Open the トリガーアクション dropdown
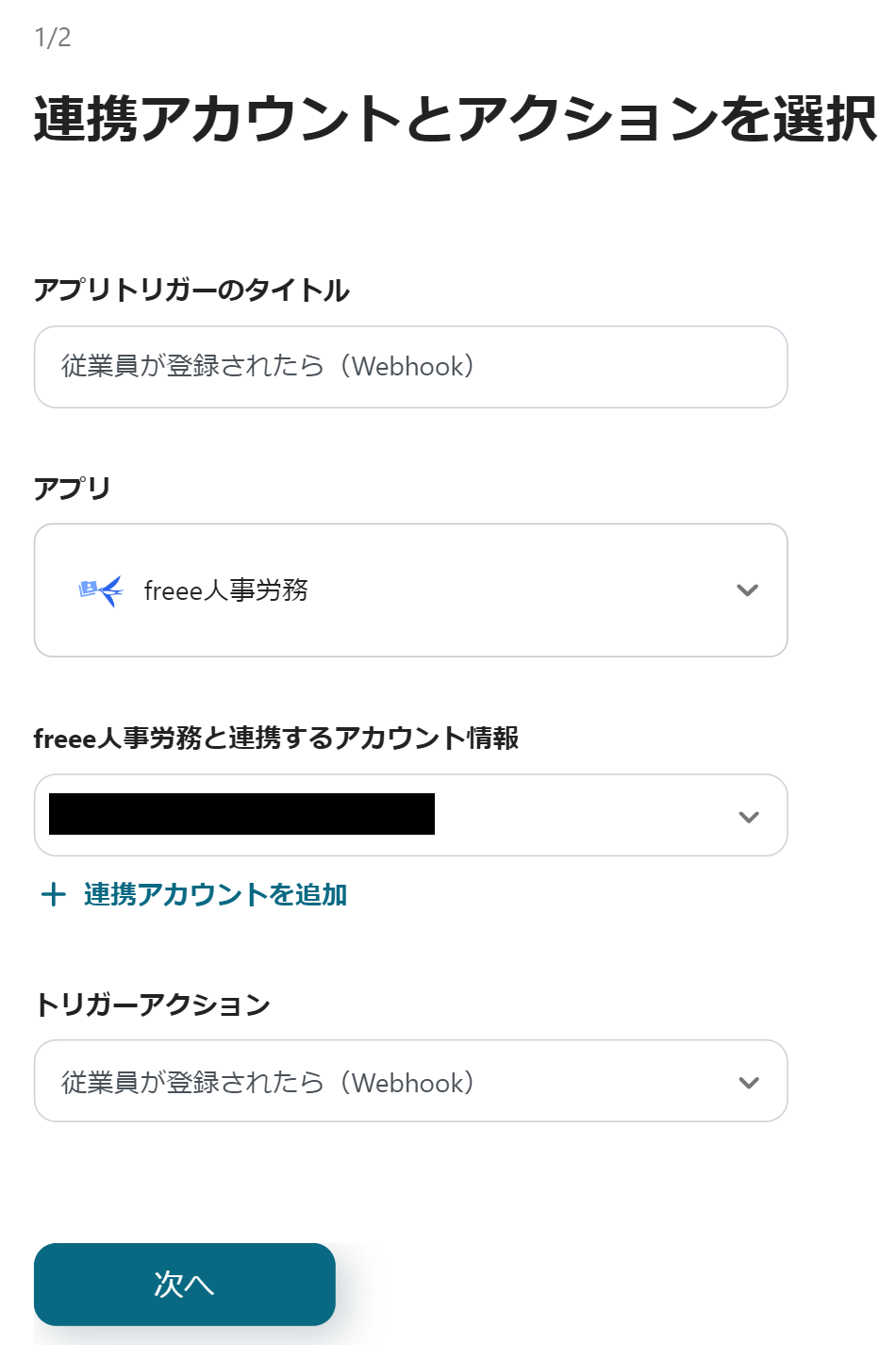 pos(410,1081)
